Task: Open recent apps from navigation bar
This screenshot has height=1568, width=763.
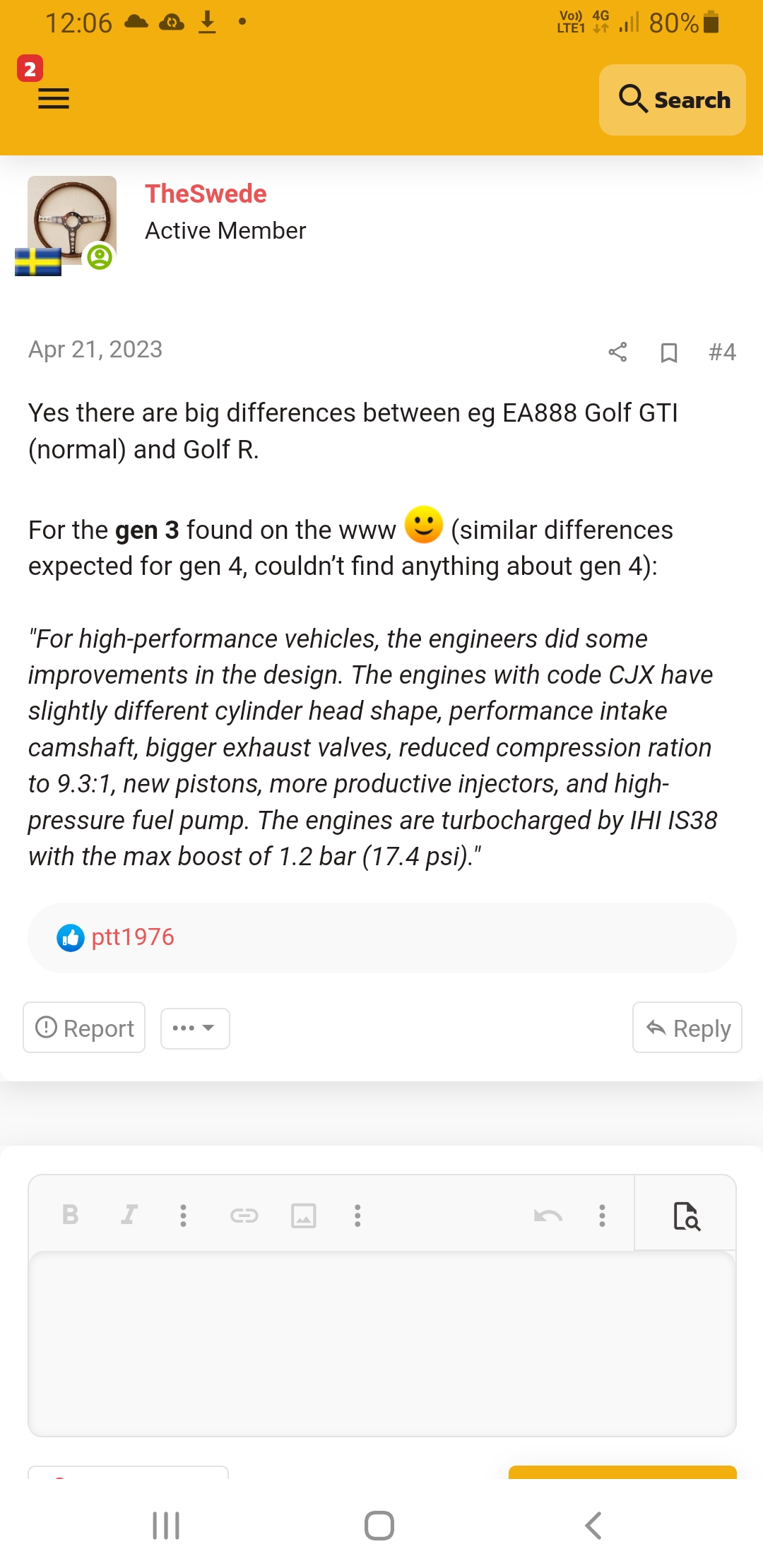Action: (x=166, y=1526)
